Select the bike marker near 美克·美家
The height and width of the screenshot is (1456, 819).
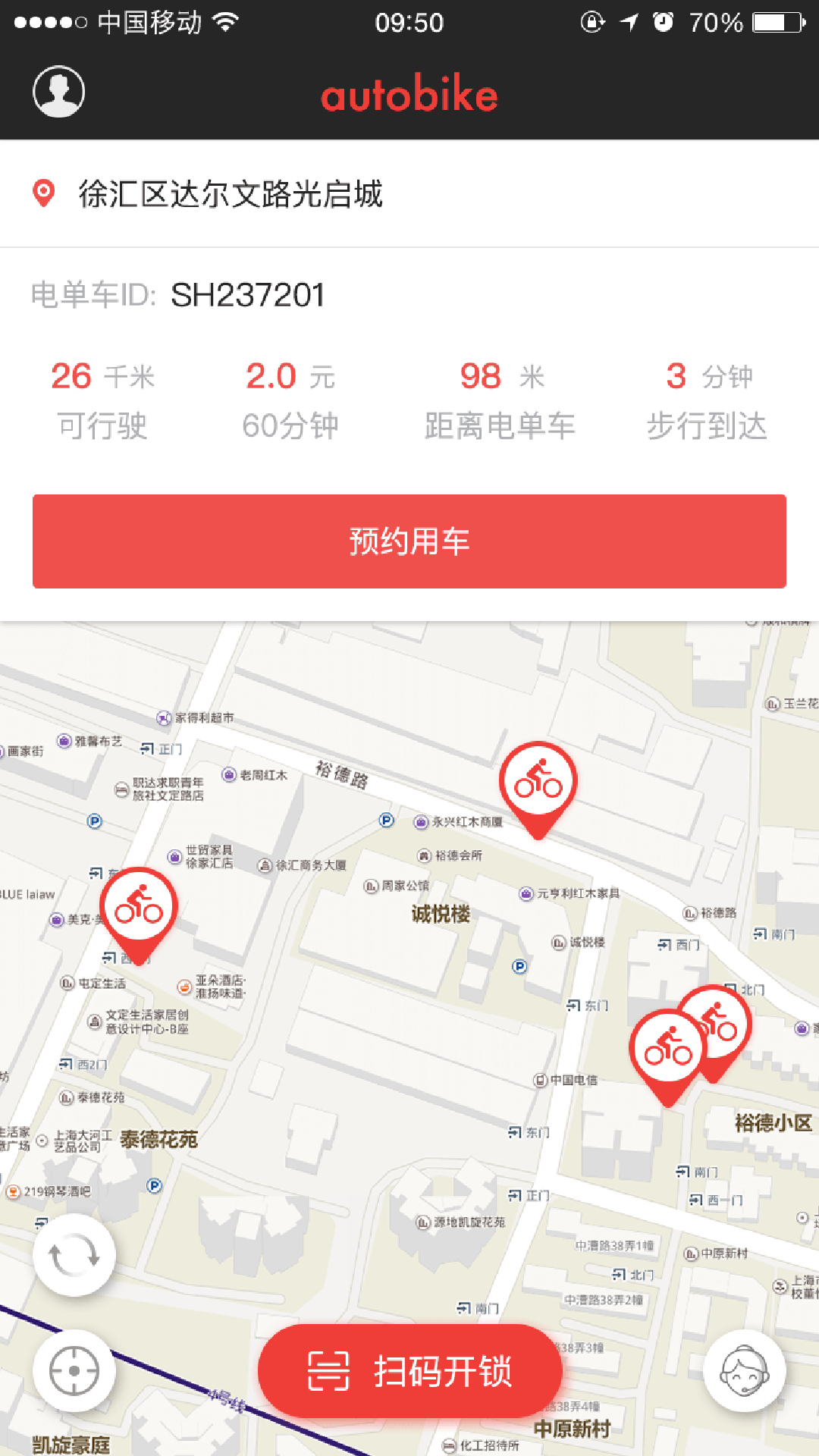click(x=139, y=908)
